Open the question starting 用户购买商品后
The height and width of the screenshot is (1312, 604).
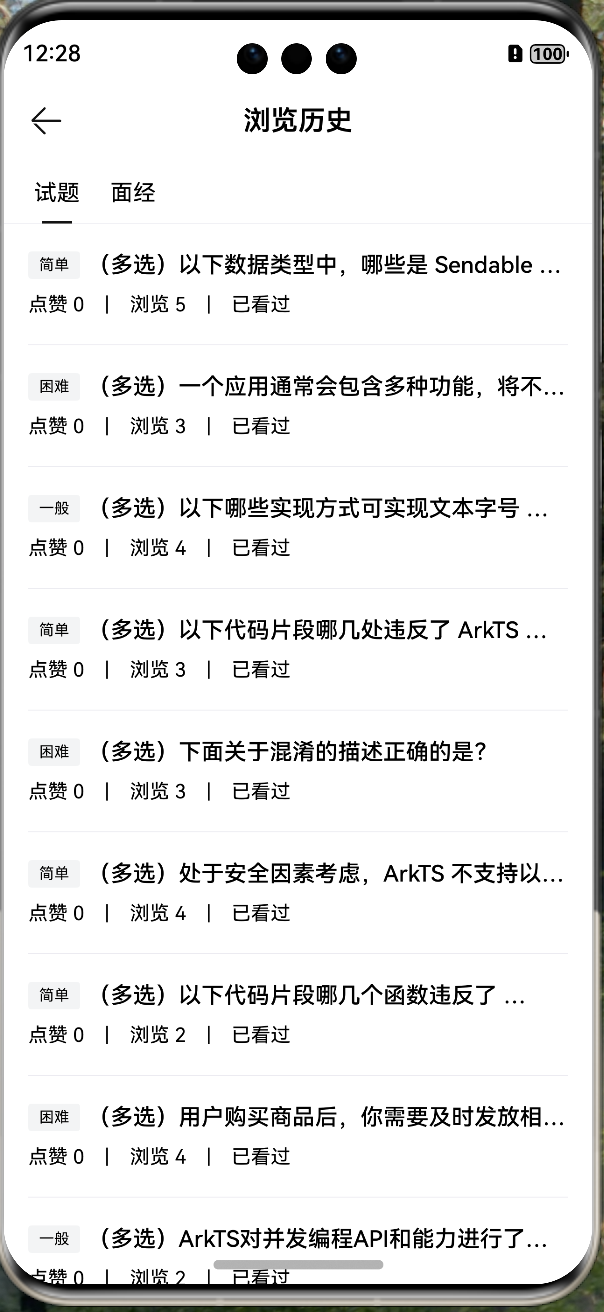(x=330, y=1118)
